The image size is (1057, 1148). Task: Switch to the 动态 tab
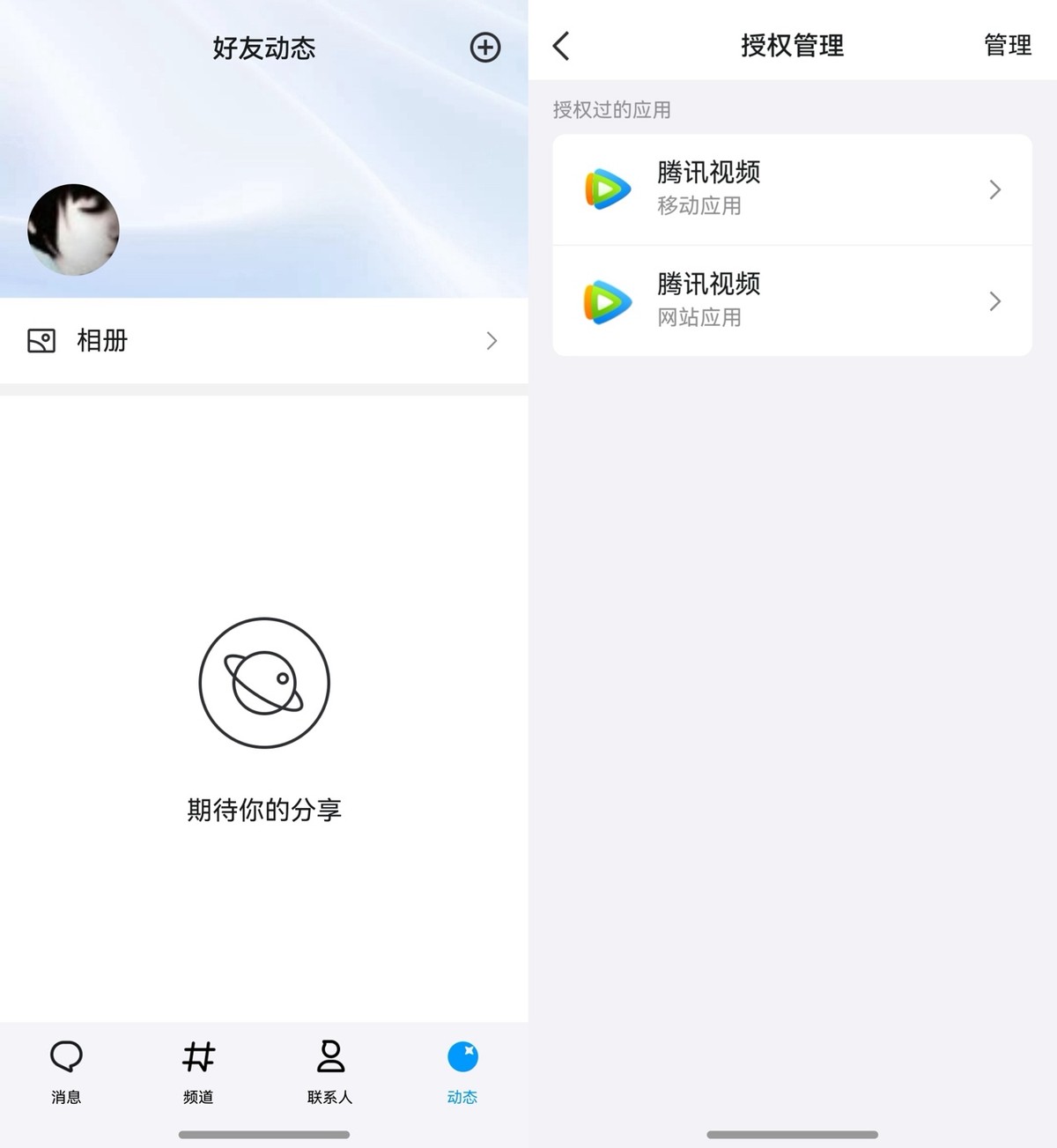(462, 1075)
